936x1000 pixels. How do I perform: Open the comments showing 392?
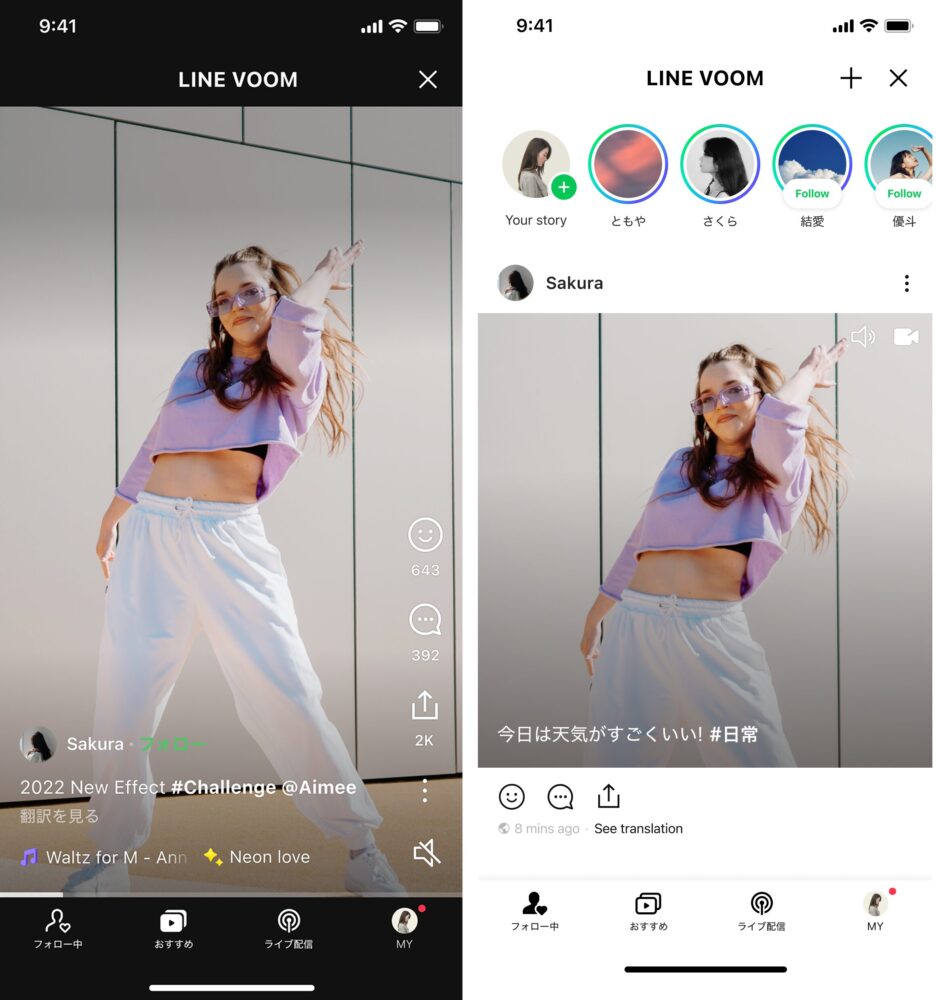click(425, 621)
